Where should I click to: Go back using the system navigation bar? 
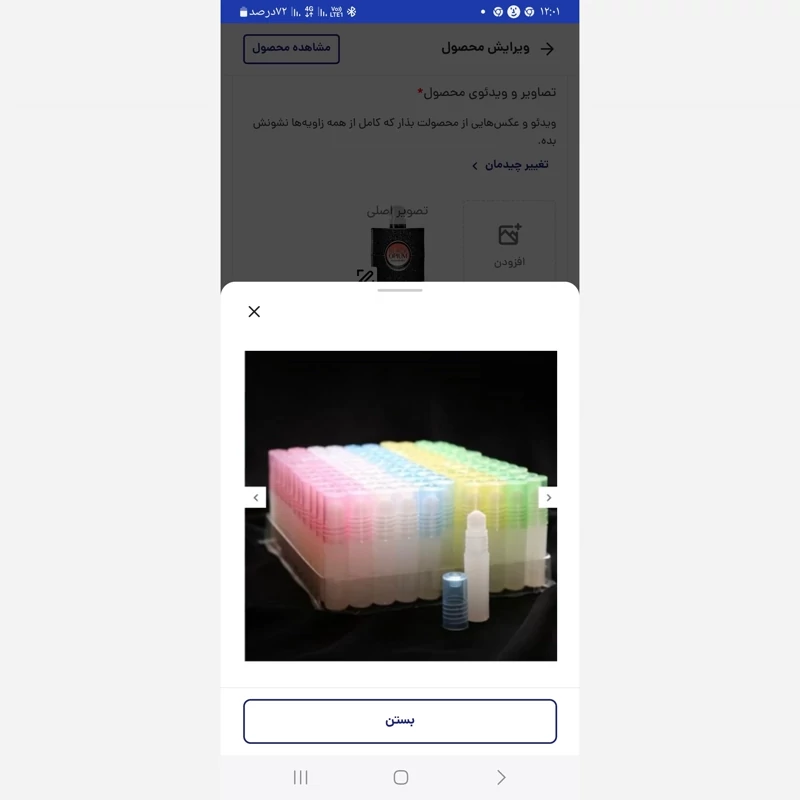coord(501,777)
